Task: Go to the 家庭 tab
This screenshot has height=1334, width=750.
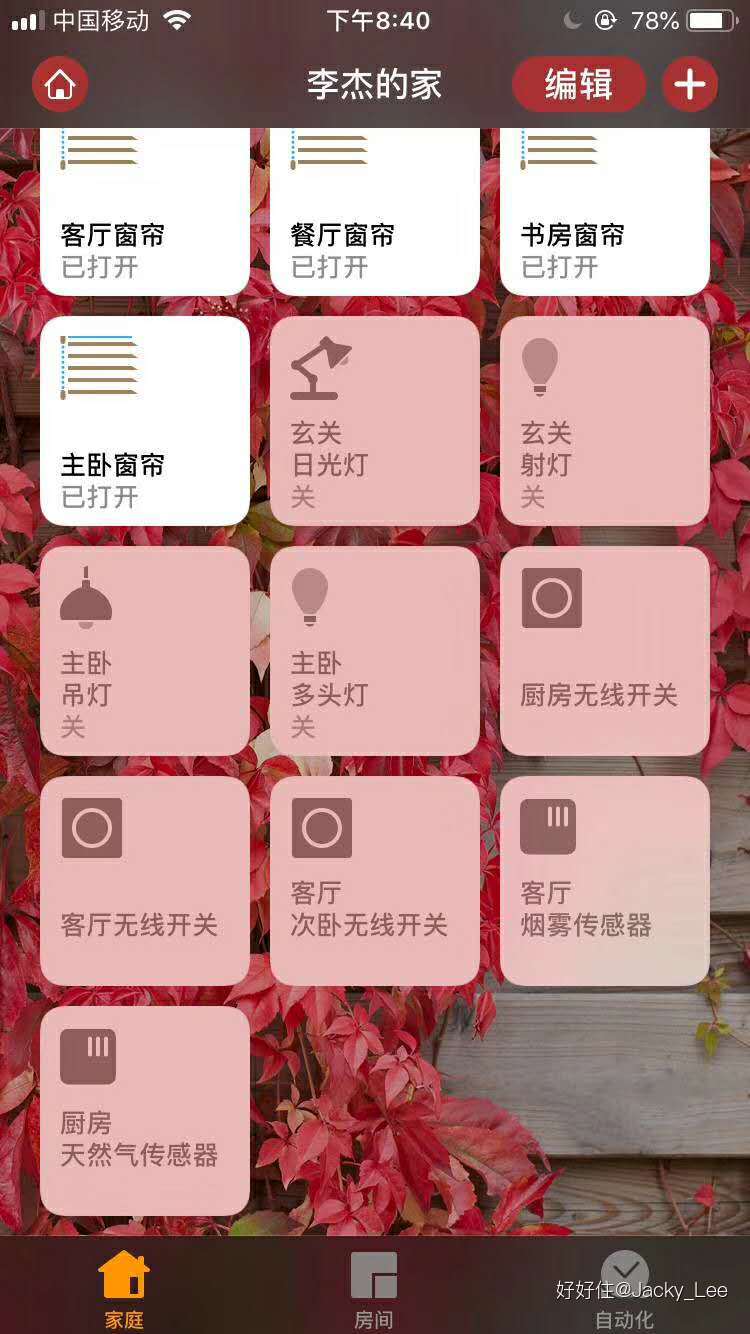Action: [x=124, y=1290]
